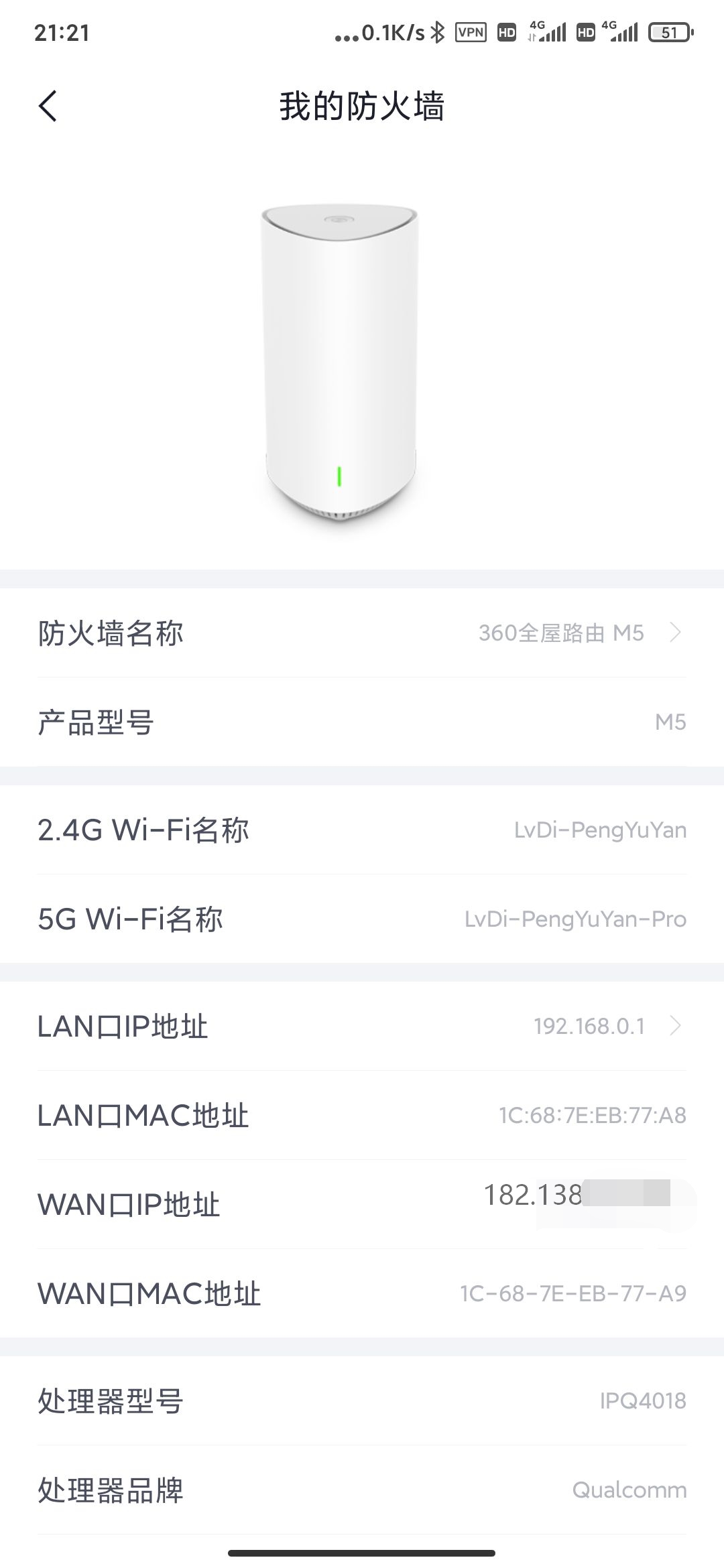Click the LAN口MAC地址 row
The image size is (724, 1568).
pyautogui.click(x=362, y=1114)
